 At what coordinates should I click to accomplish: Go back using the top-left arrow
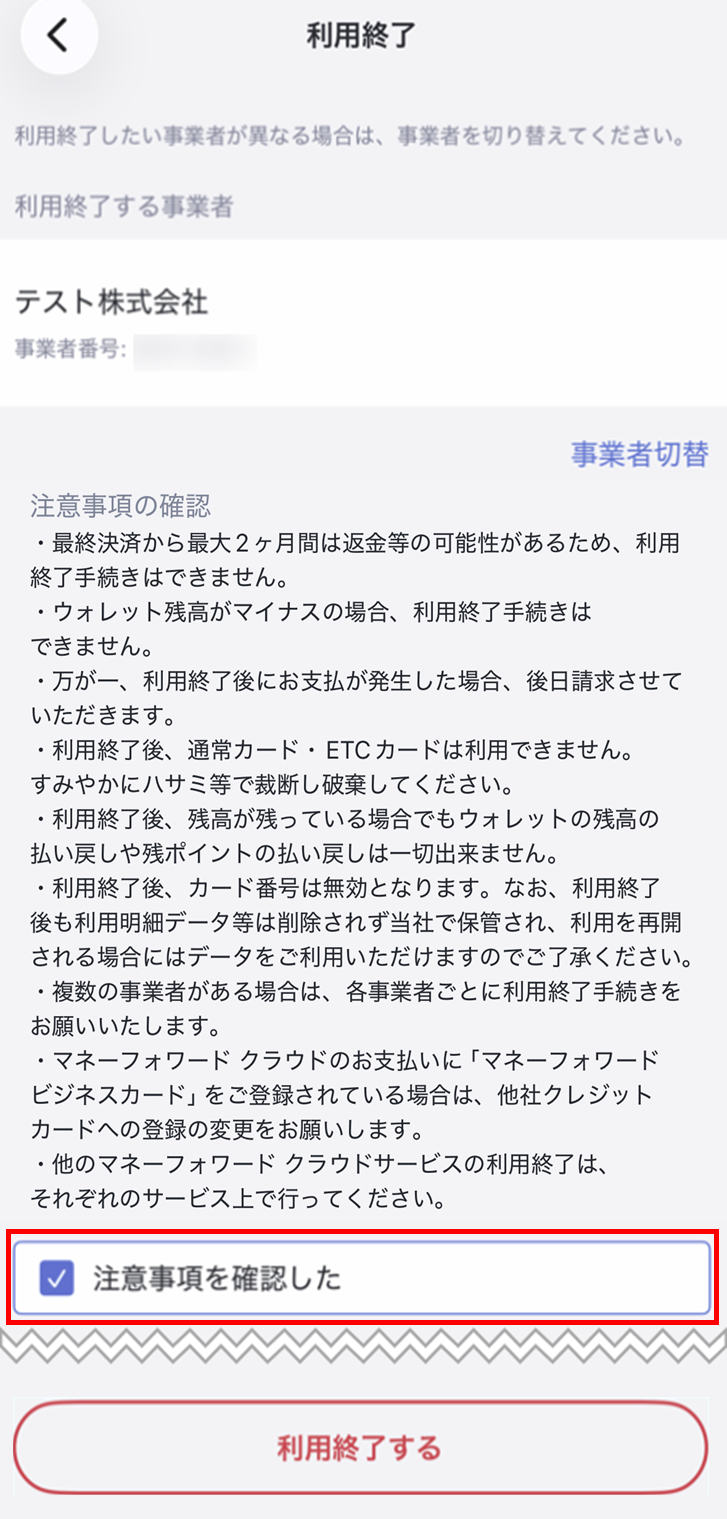pyautogui.click(x=59, y=36)
